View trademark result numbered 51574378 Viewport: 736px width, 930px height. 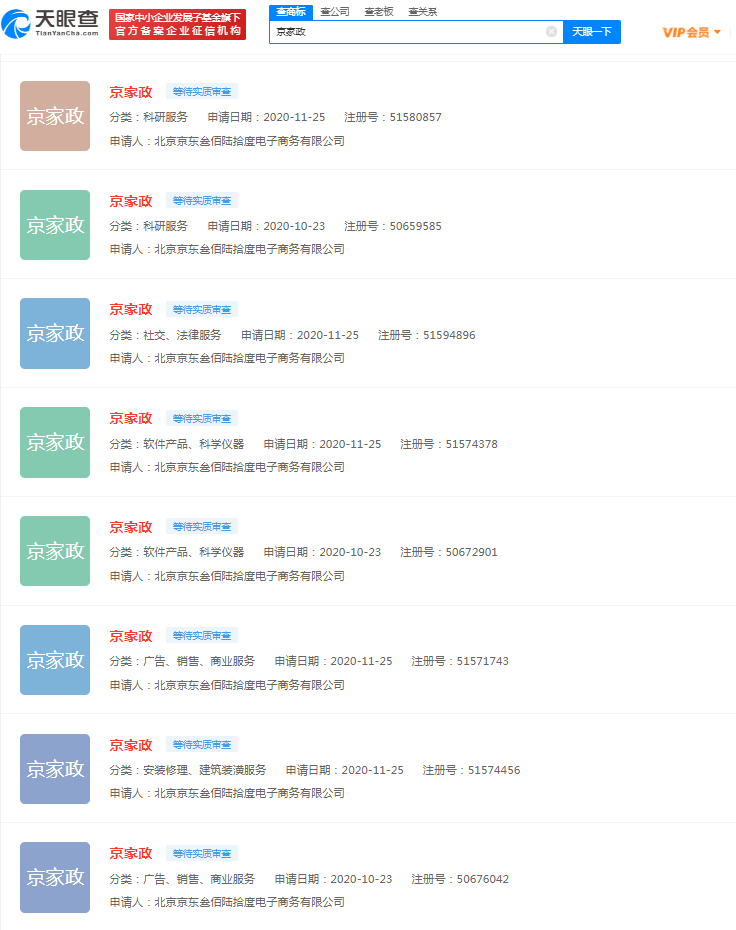[x=131, y=418]
